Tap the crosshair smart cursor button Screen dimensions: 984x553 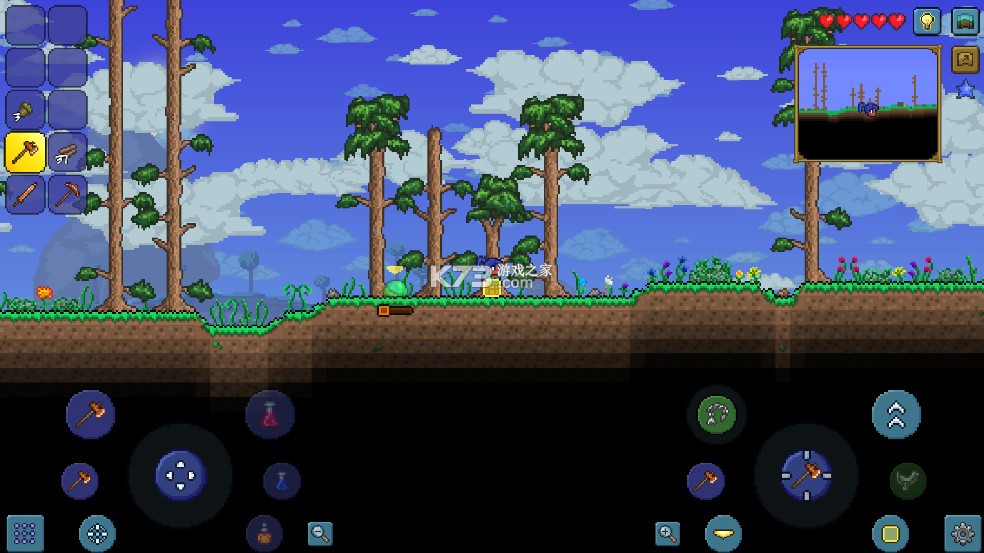tap(97, 533)
